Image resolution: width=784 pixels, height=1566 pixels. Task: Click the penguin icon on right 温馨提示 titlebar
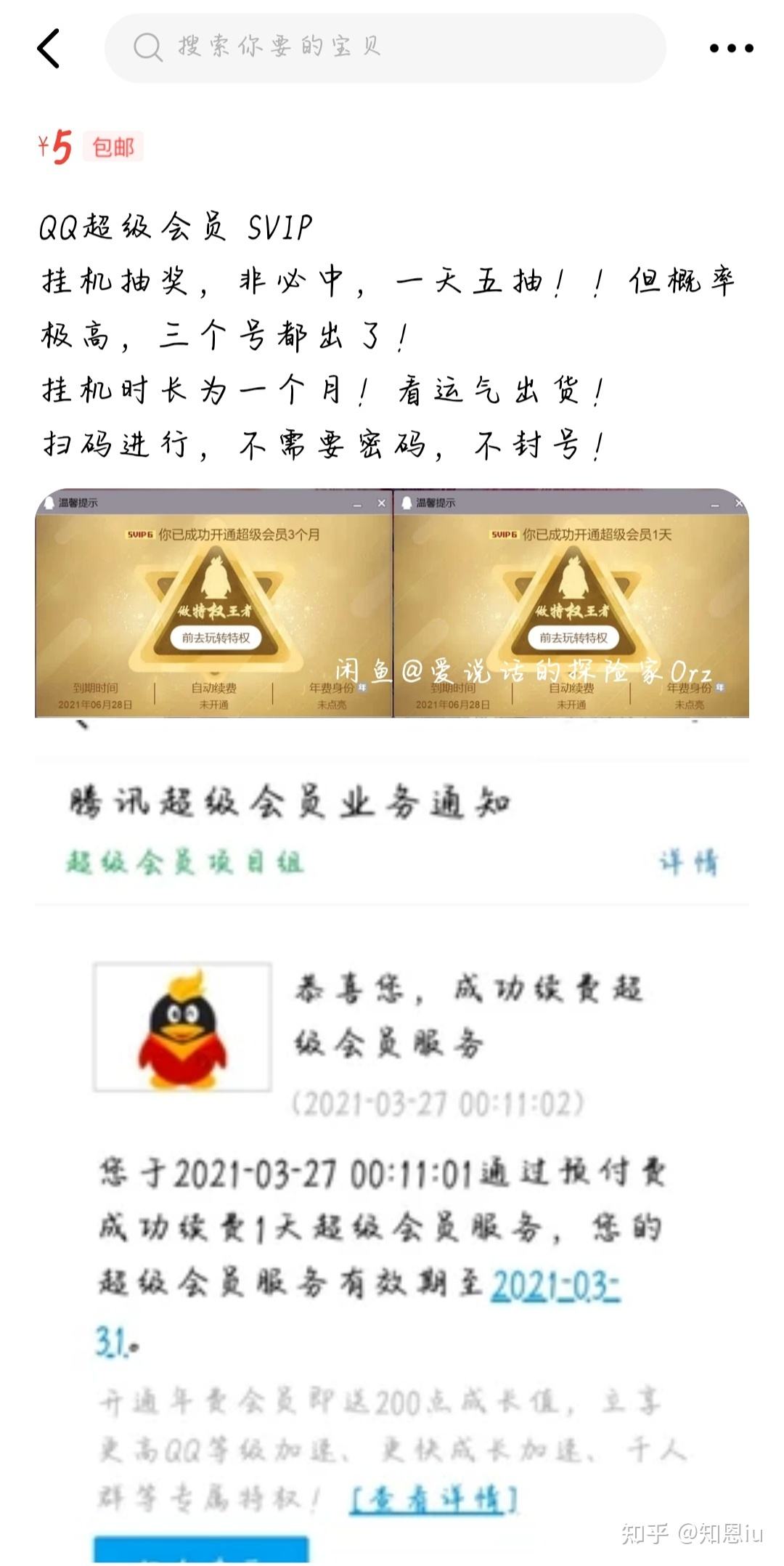(405, 501)
